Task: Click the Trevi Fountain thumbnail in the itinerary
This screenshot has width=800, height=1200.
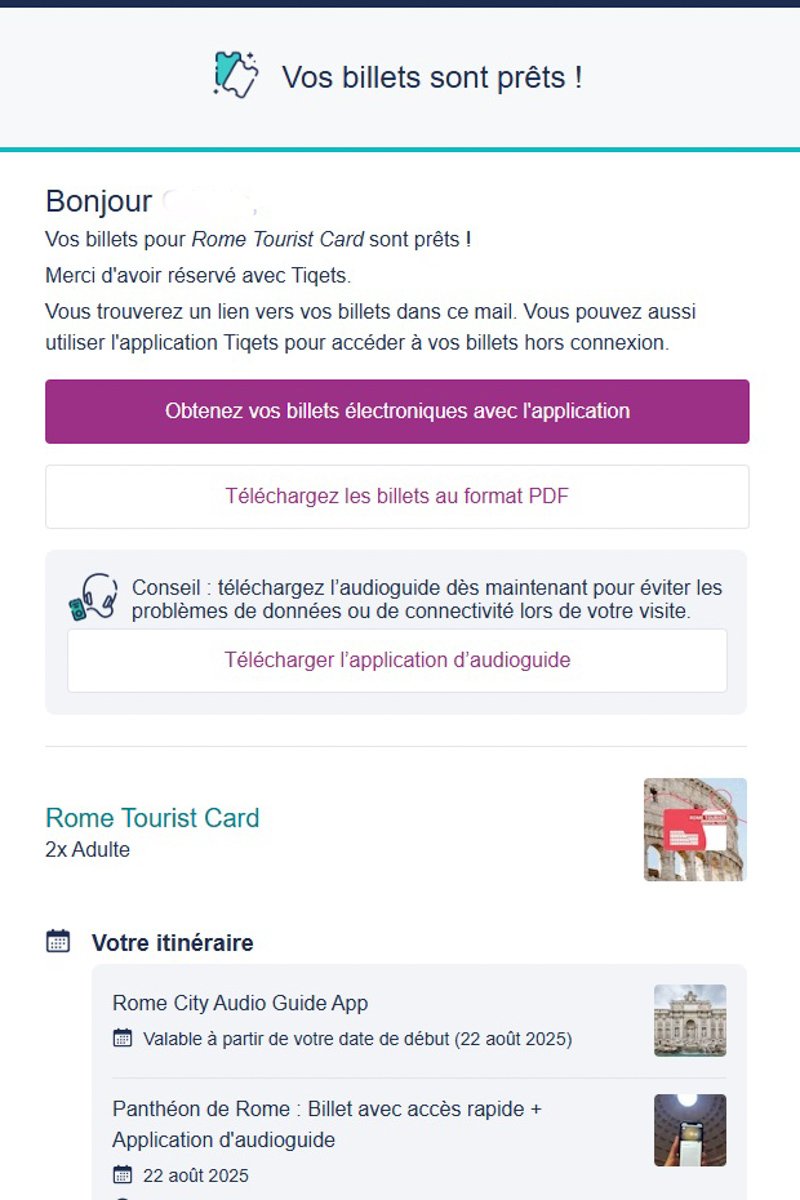Action: pyautogui.click(x=691, y=1021)
